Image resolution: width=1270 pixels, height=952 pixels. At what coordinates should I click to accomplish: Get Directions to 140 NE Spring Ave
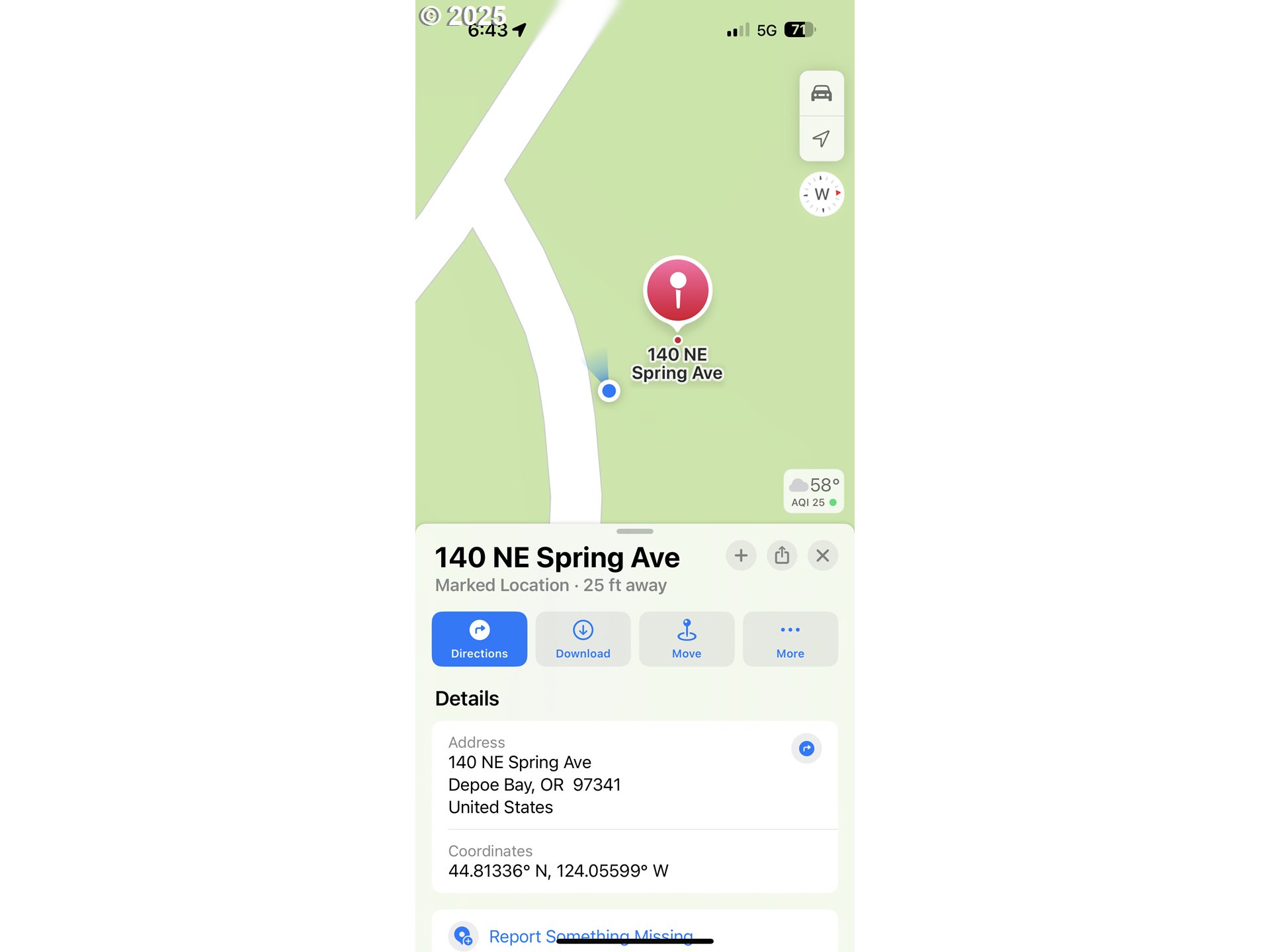479,639
